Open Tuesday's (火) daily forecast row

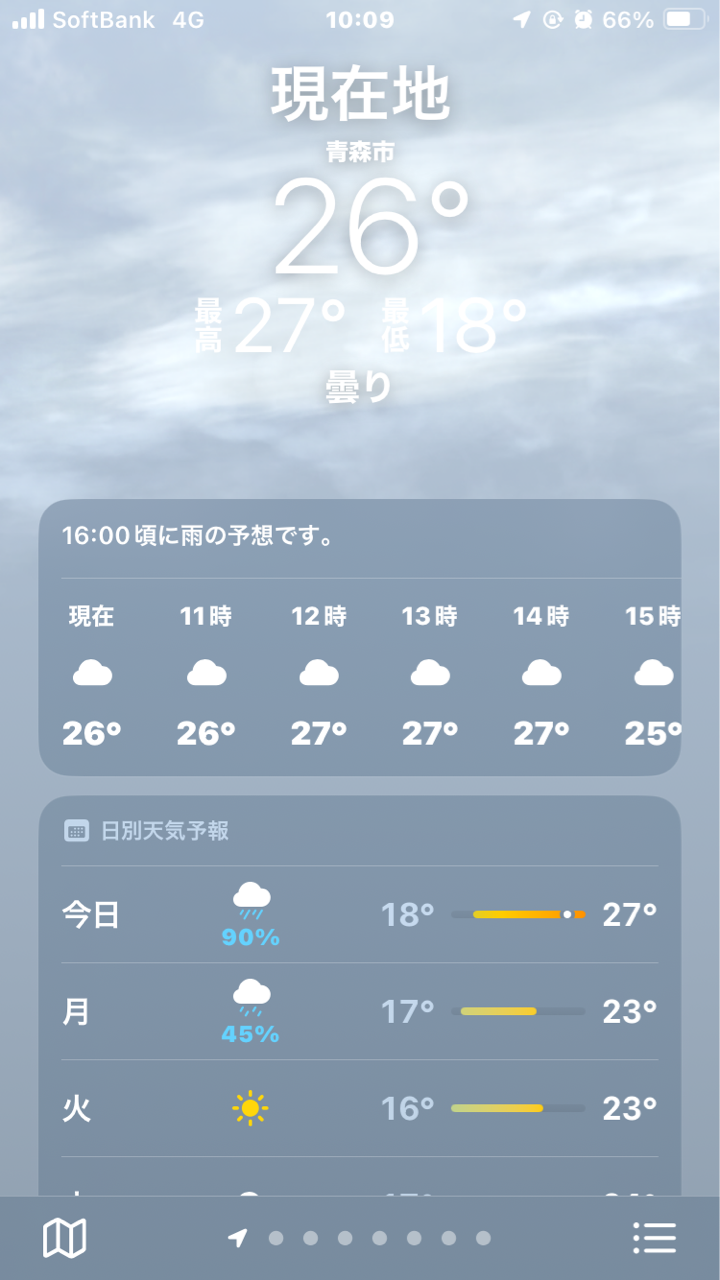[x=360, y=1108]
